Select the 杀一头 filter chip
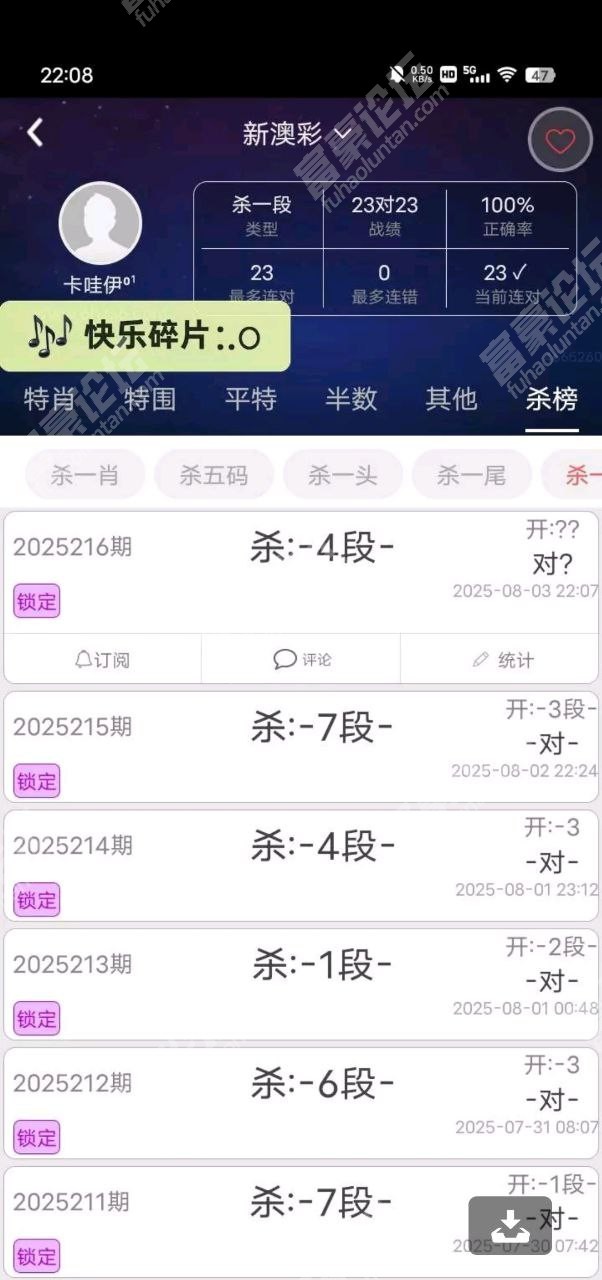The image size is (602, 1280). point(342,475)
